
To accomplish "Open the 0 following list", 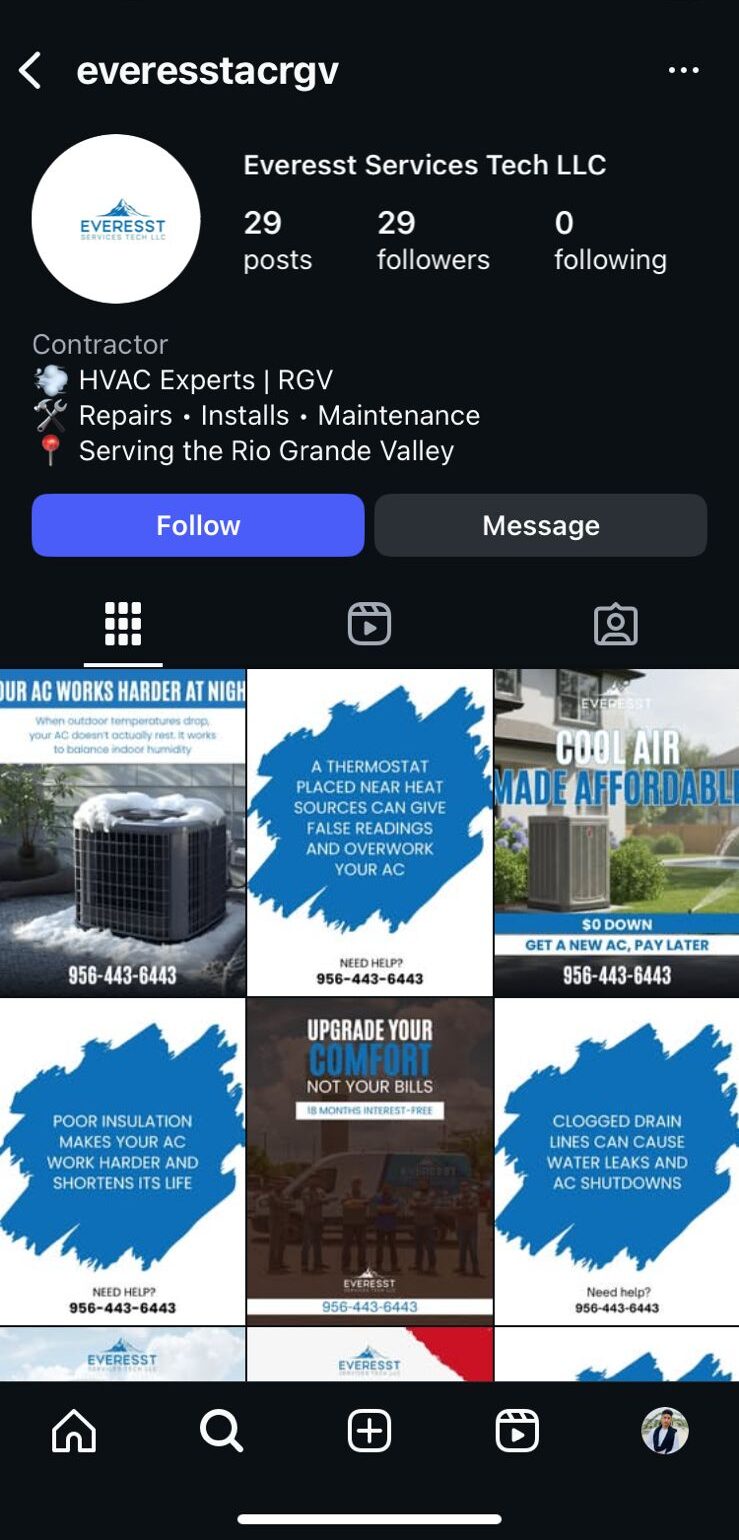I will (610, 240).
